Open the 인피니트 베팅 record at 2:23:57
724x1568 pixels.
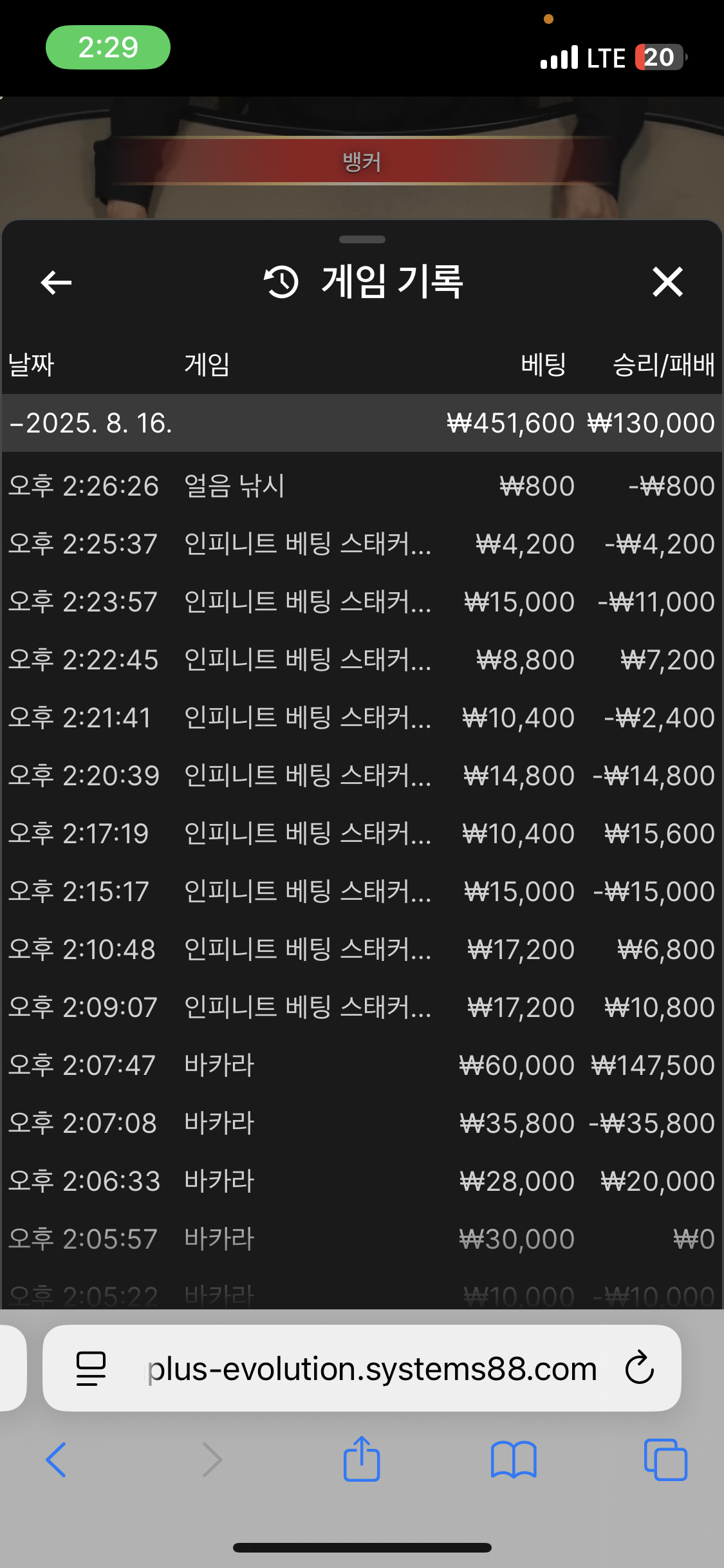pyautogui.click(x=362, y=602)
